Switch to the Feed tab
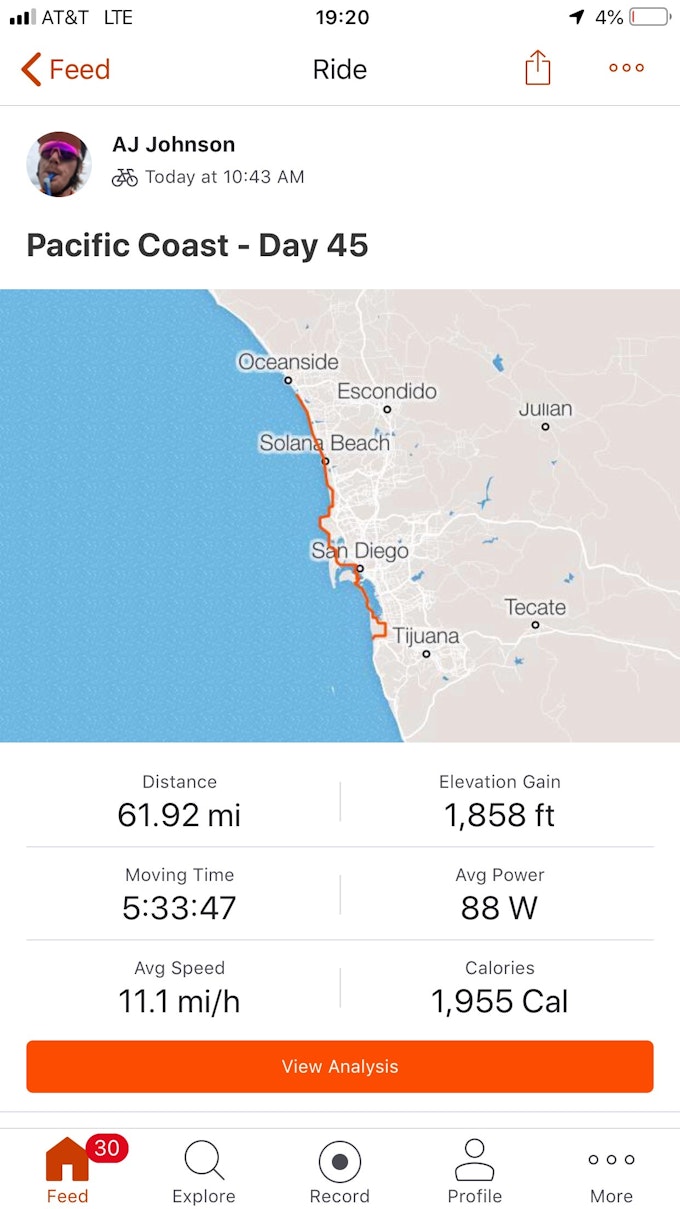Screen dimensions: 680x1209 click(68, 1171)
